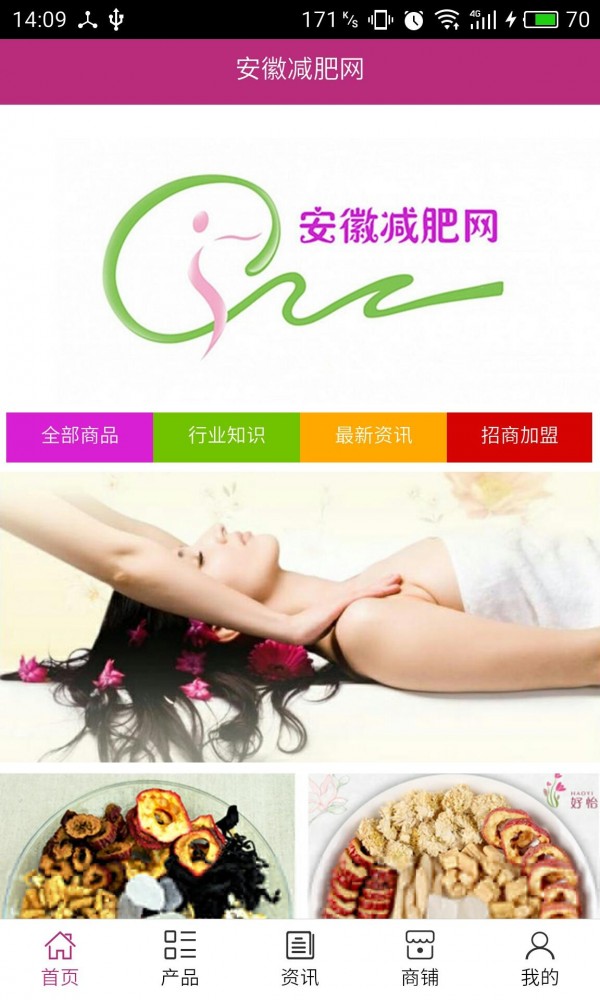Open 最新资讯 section
The width and height of the screenshot is (600, 1000).
(x=373, y=436)
